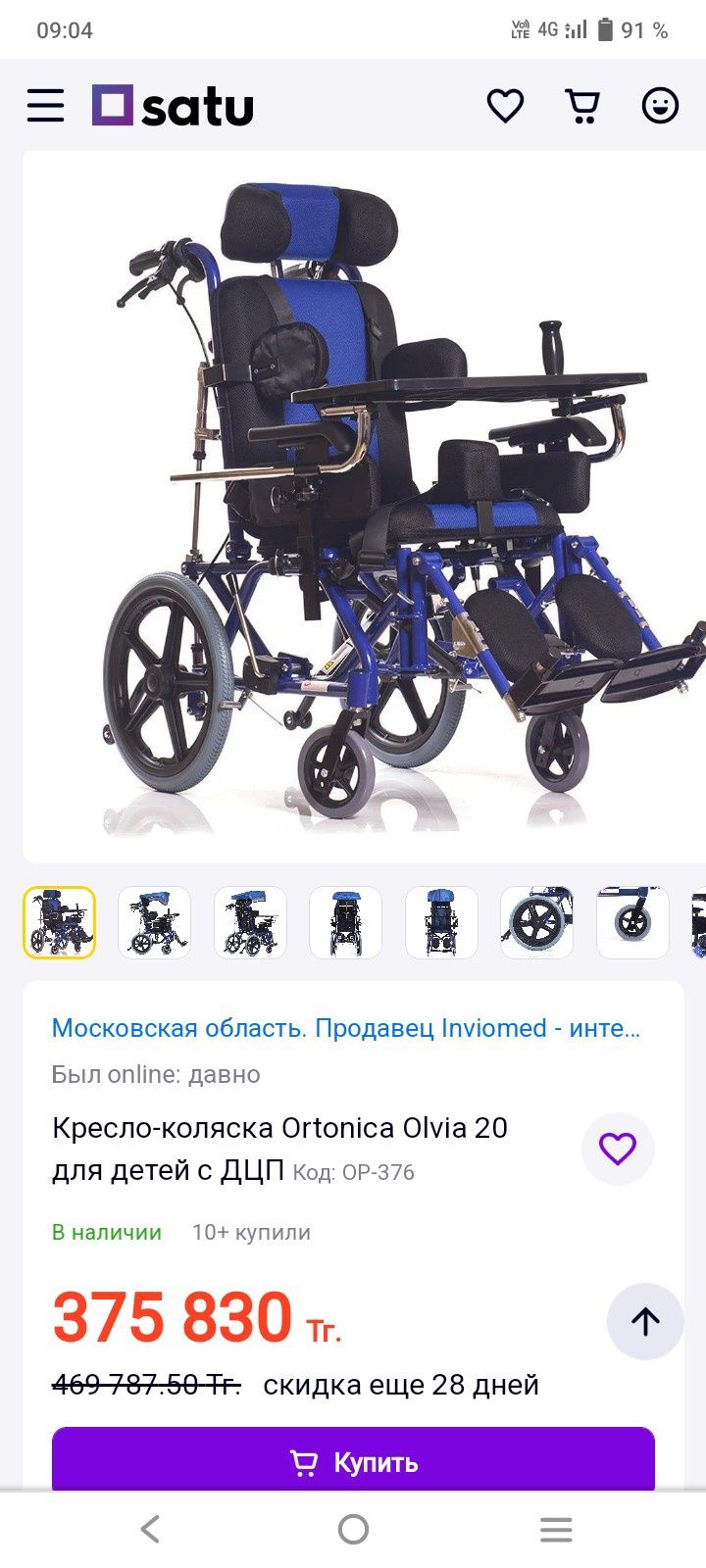Open seller Inviomed link
The width and height of the screenshot is (706, 1568).
[x=345, y=1028]
